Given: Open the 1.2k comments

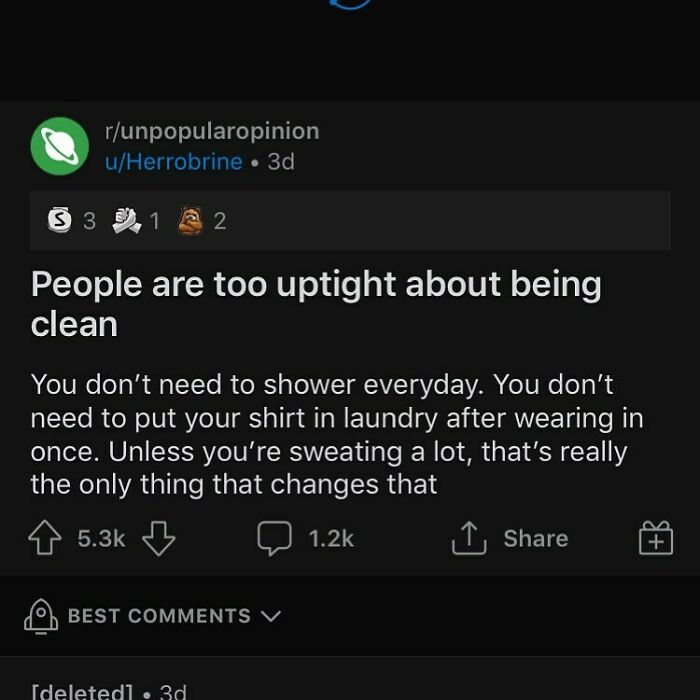Looking at the screenshot, I should 306,539.
